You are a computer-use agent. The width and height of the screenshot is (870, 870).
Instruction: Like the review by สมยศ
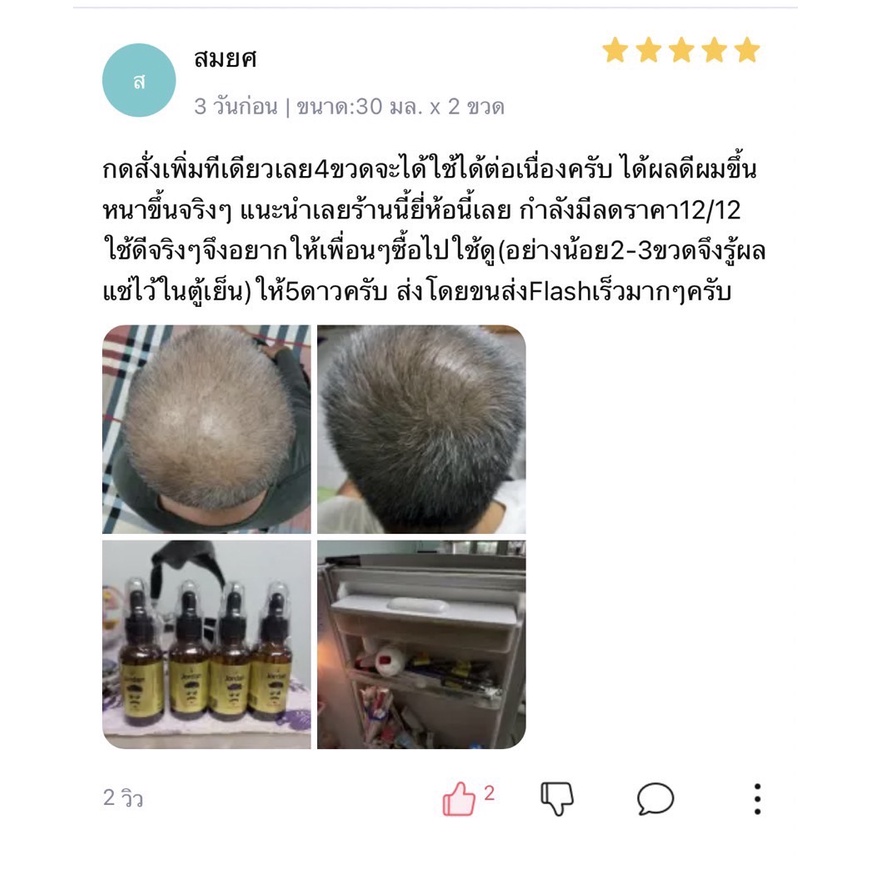point(459,798)
